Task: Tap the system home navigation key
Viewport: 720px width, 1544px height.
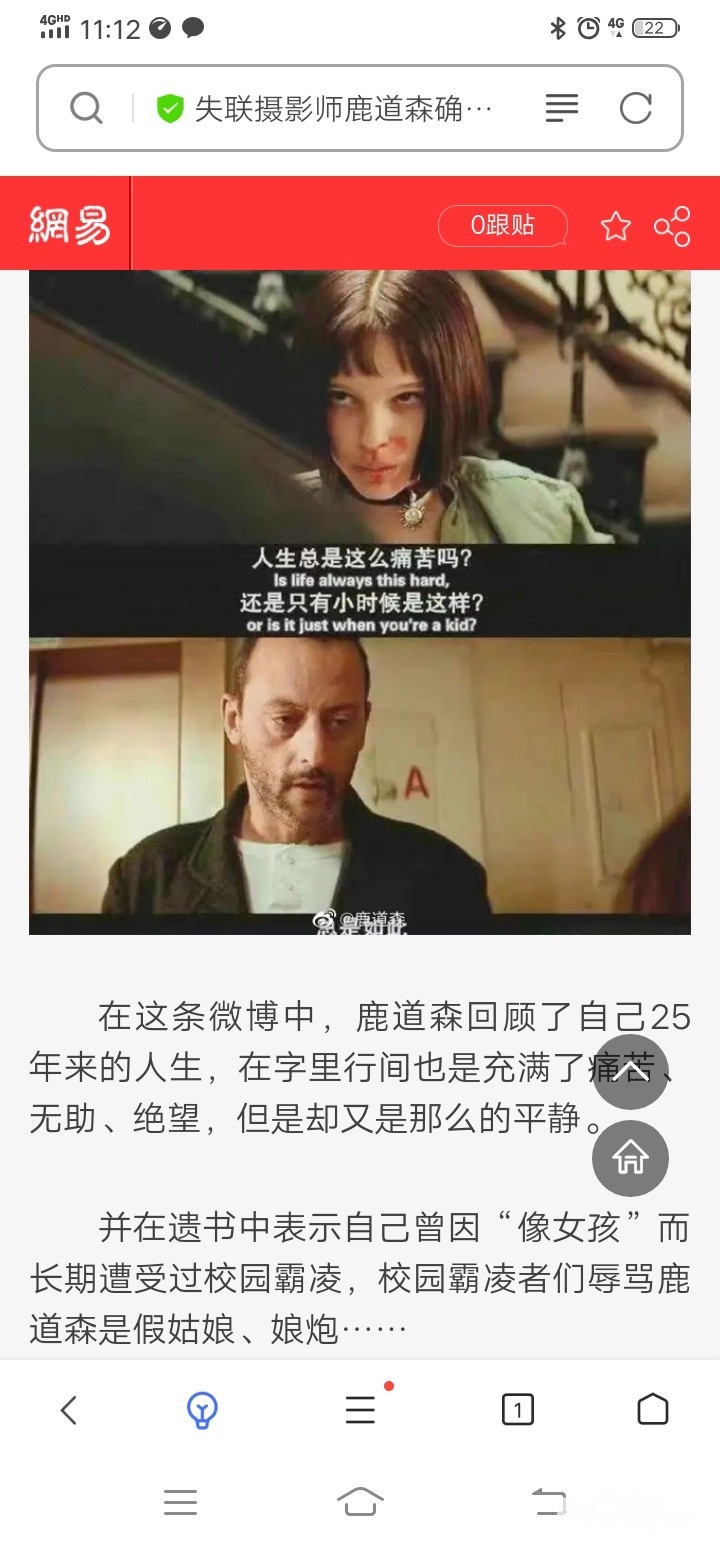Action: [360, 1501]
